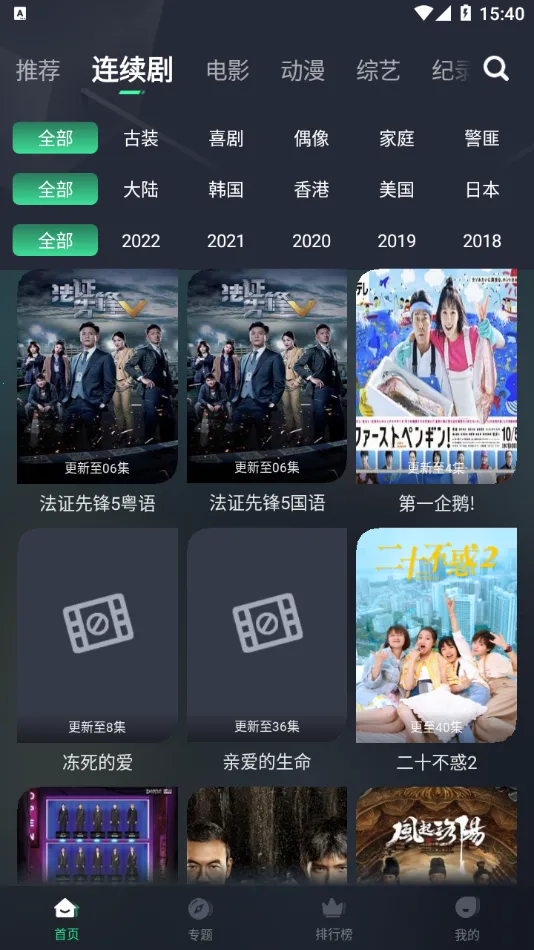Screen dimensions: 534x950
Task: Open the 排行榜 tab
Action: pos(333,919)
